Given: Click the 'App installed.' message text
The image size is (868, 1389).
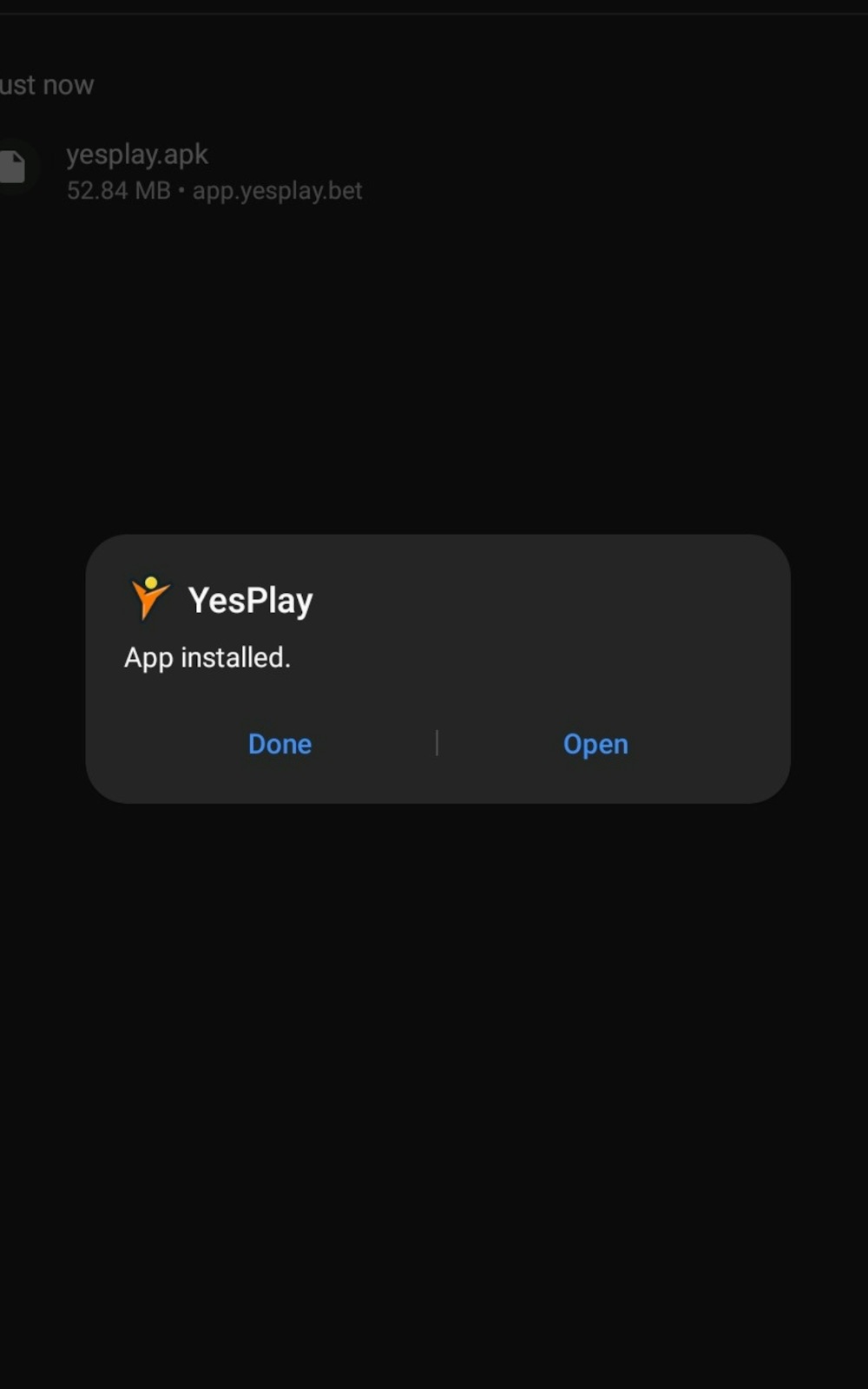Looking at the screenshot, I should [x=208, y=657].
